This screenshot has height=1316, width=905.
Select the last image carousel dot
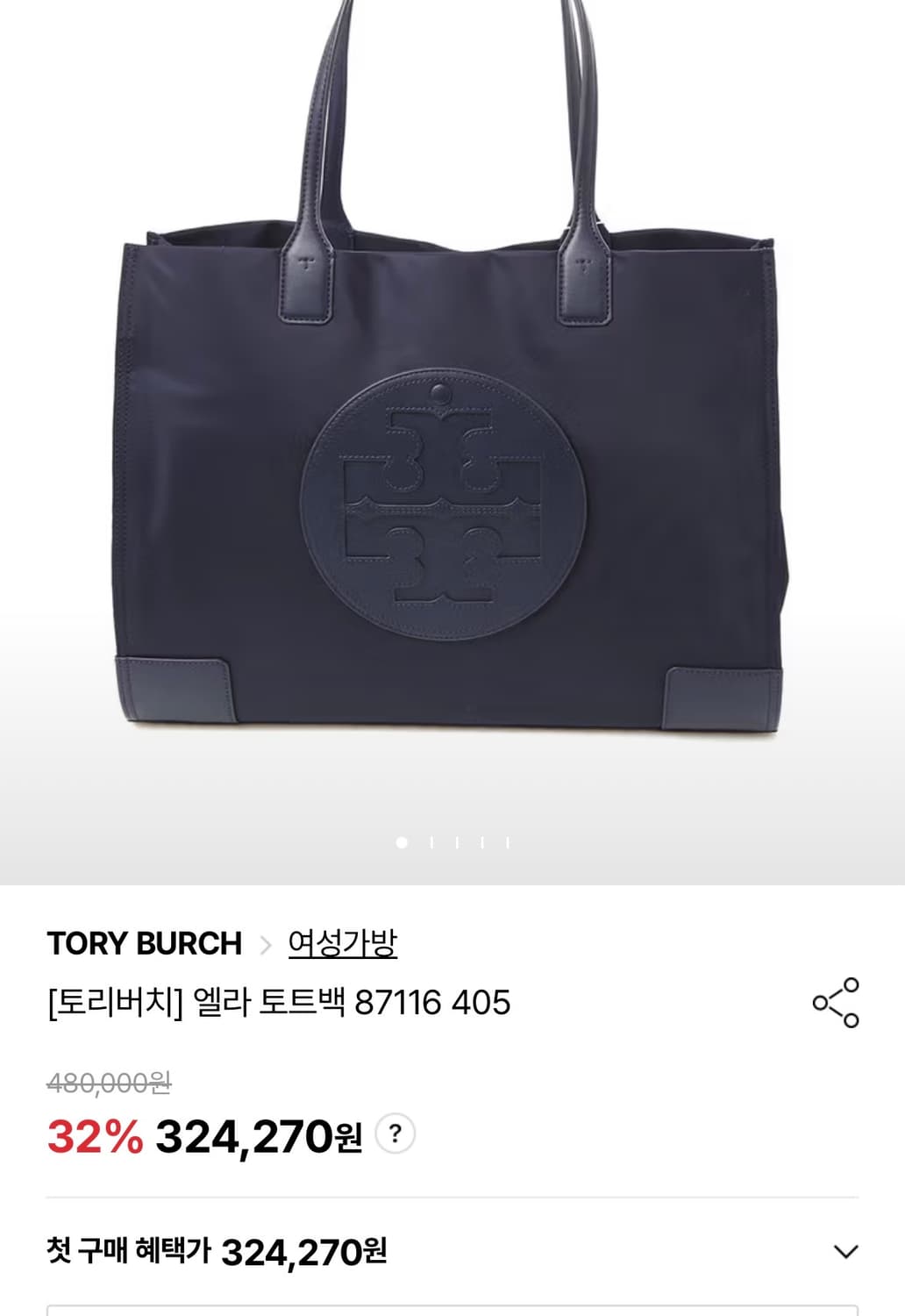click(x=507, y=841)
